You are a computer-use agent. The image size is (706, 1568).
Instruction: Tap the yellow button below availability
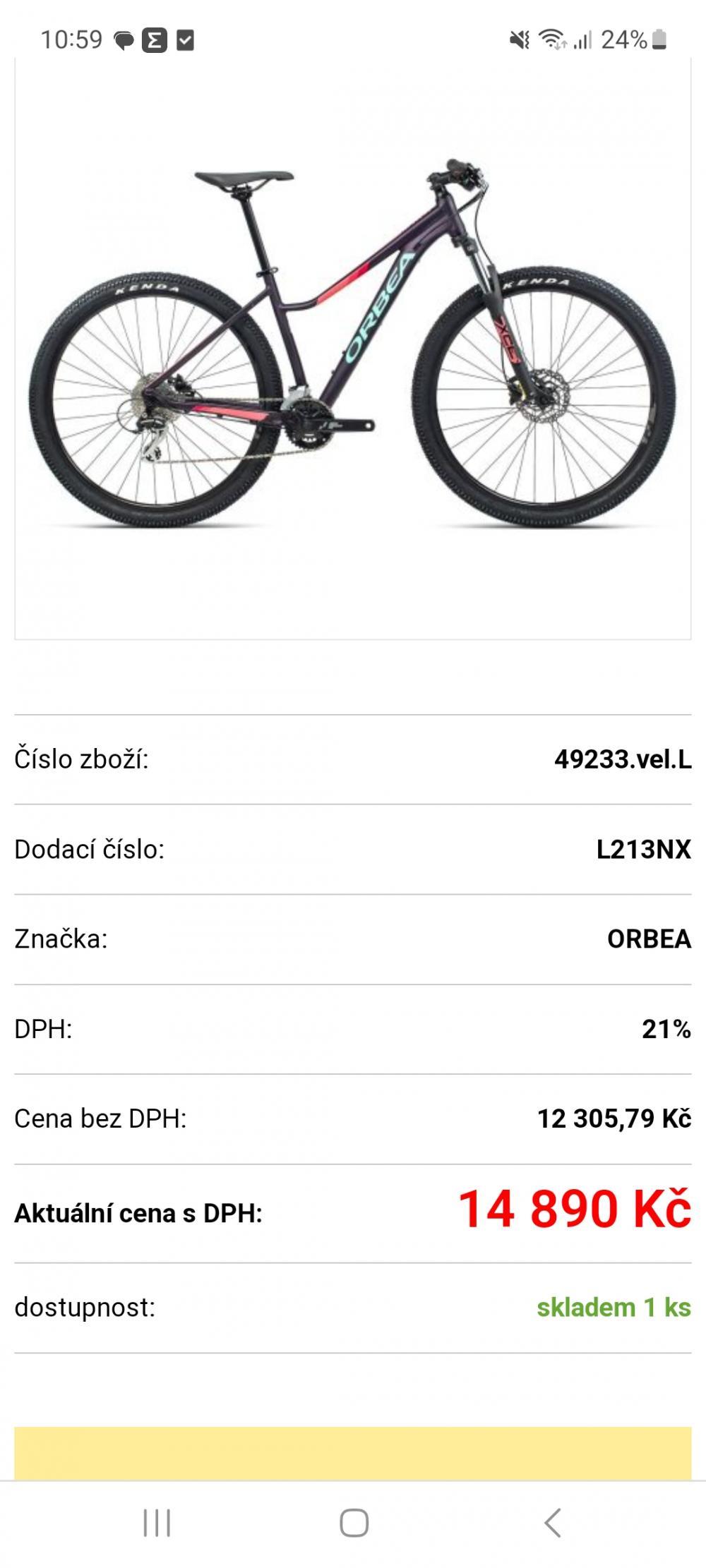click(353, 1454)
